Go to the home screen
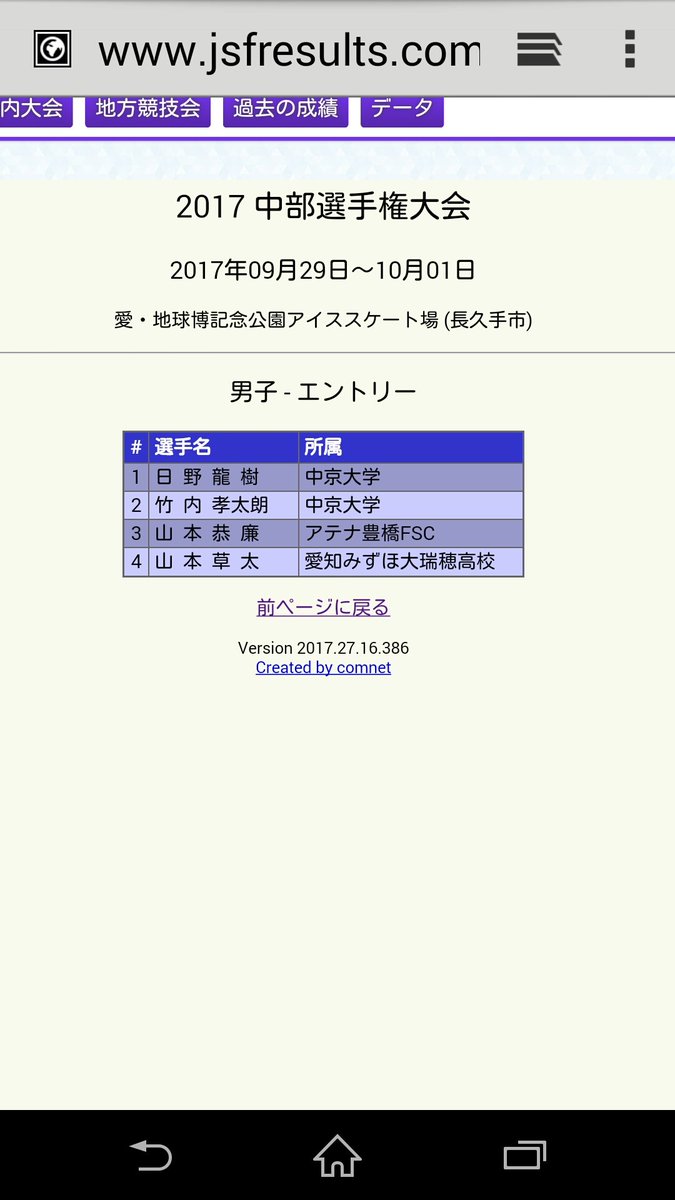The image size is (675, 1200). 337,1156
